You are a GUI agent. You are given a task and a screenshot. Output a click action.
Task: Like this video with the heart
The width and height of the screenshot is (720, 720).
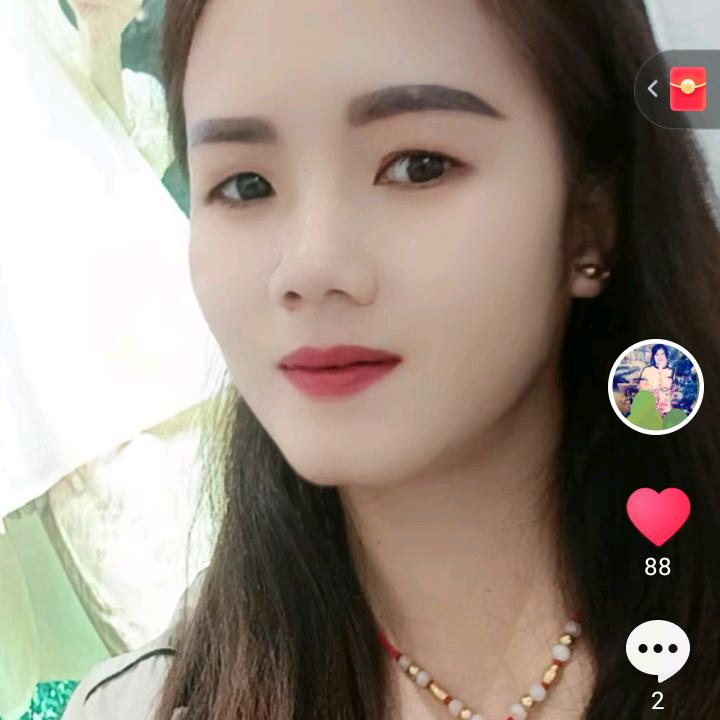(x=658, y=516)
